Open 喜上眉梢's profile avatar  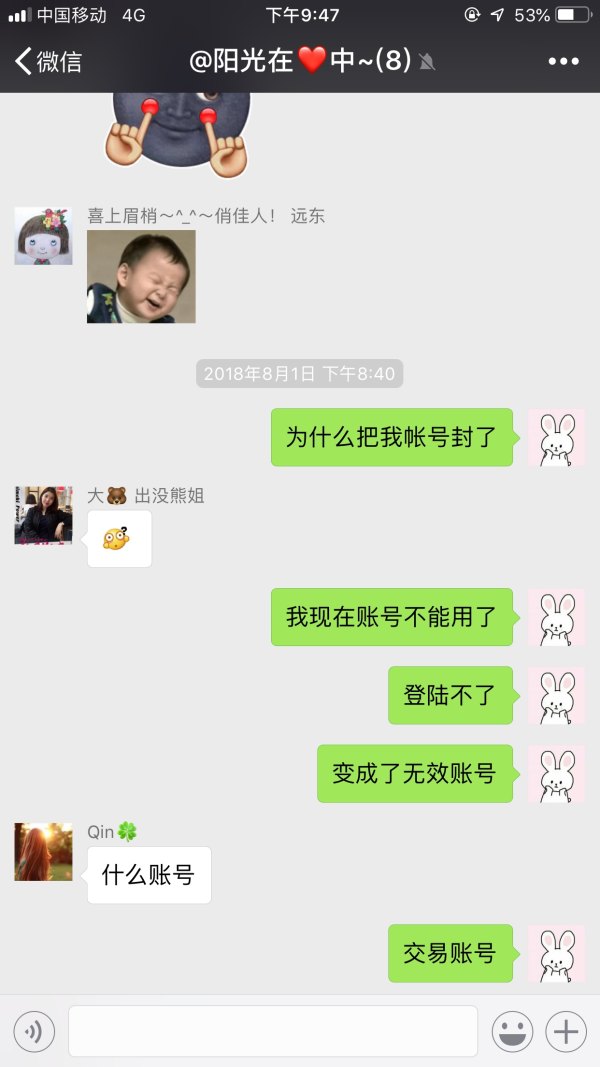tap(43, 236)
